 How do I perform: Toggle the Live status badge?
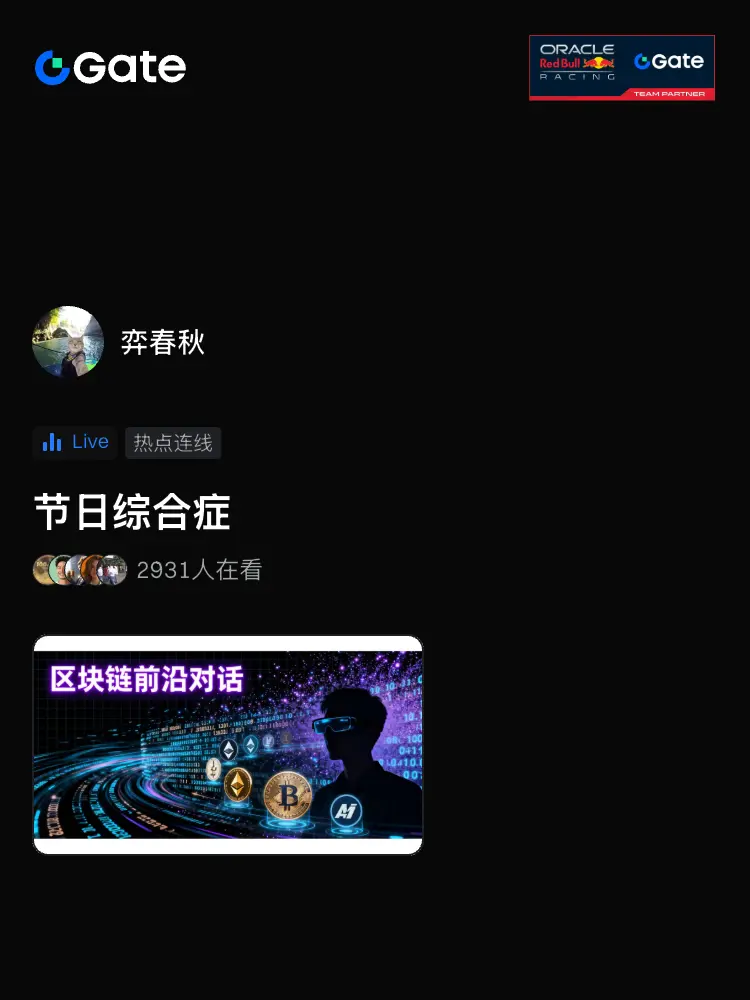[74, 442]
